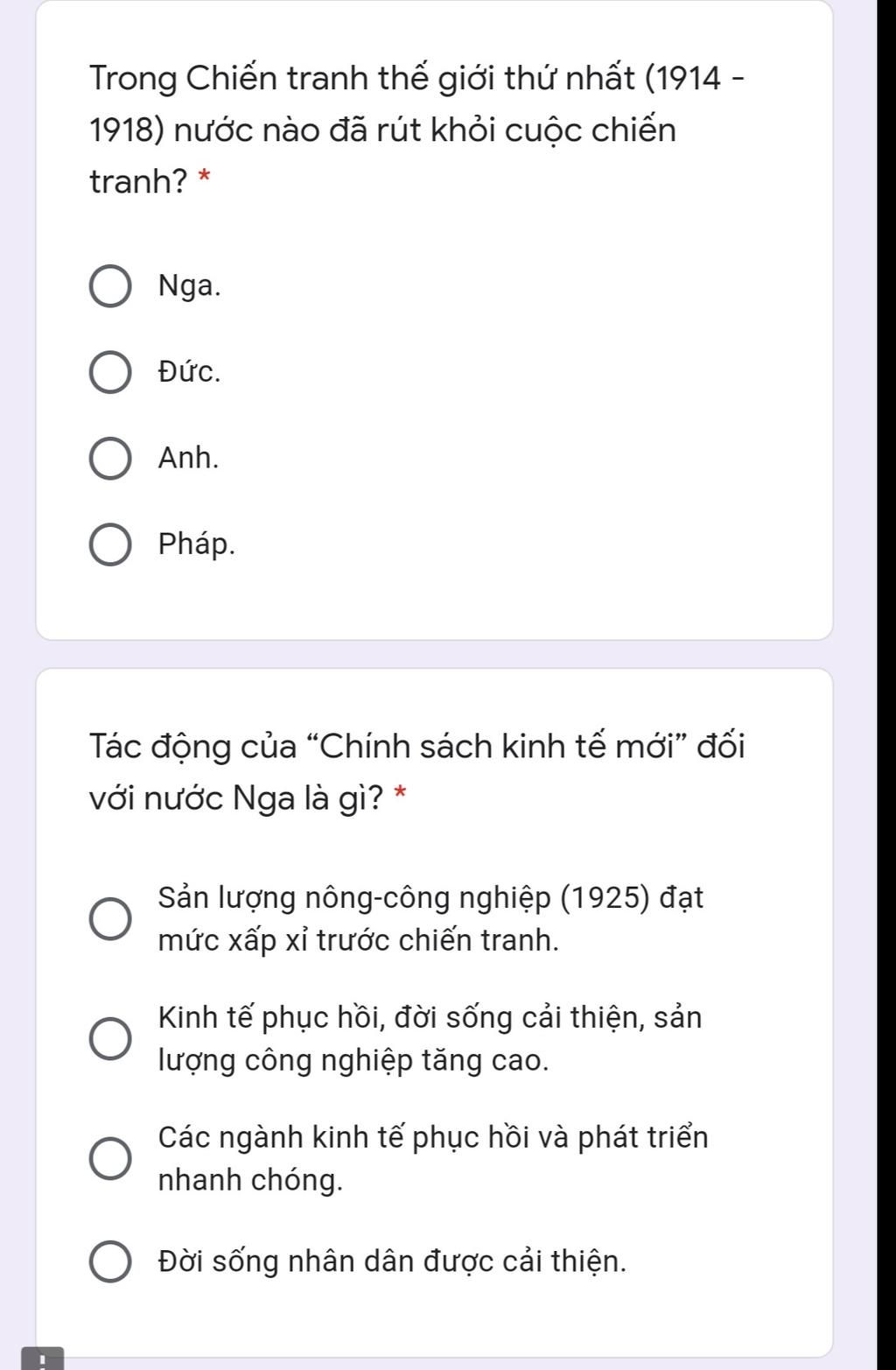The width and height of the screenshot is (896, 1370).
Task: Select the answer "Nga."
Action: 111,287
